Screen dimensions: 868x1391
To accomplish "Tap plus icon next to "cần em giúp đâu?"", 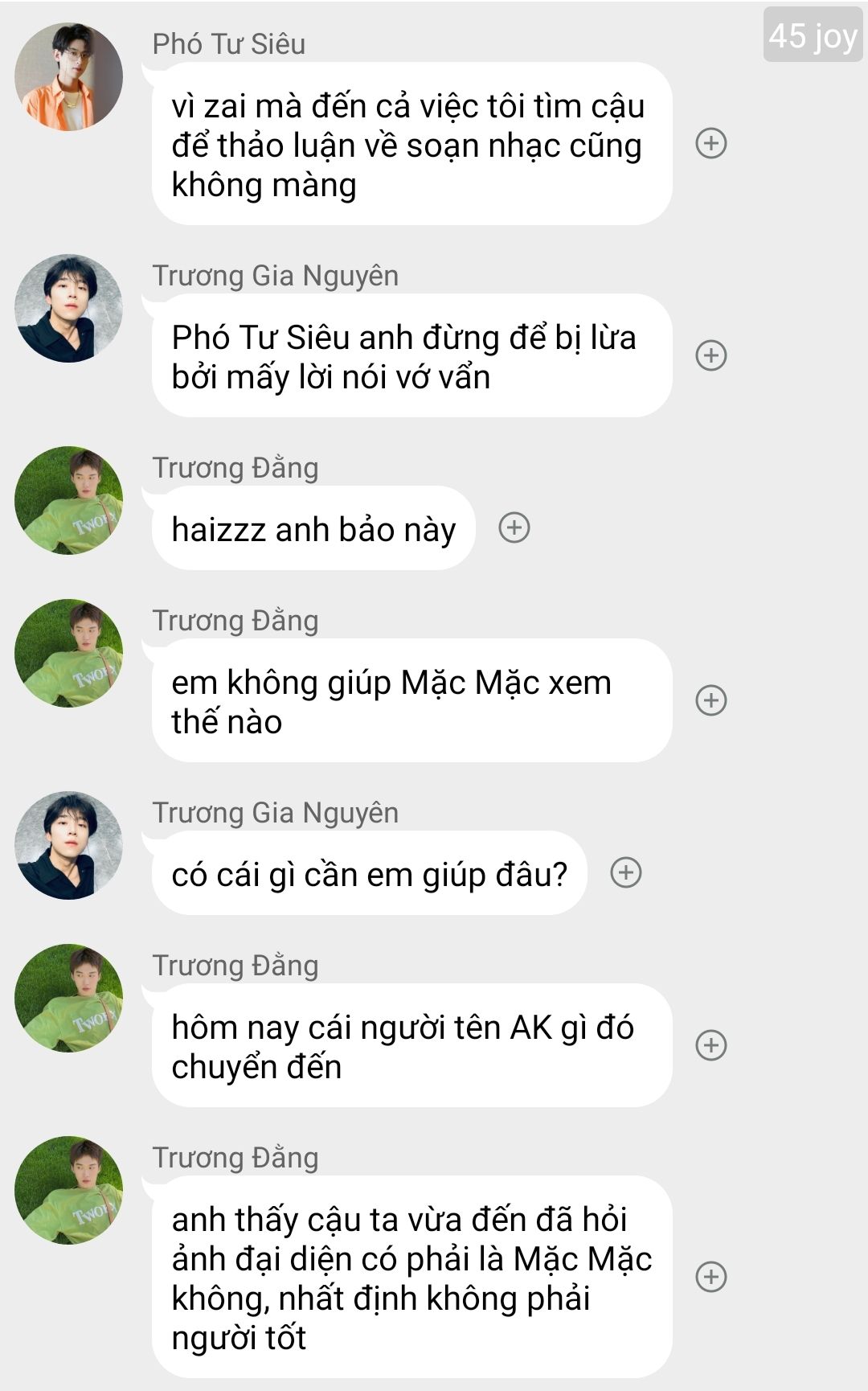I will click(626, 872).
